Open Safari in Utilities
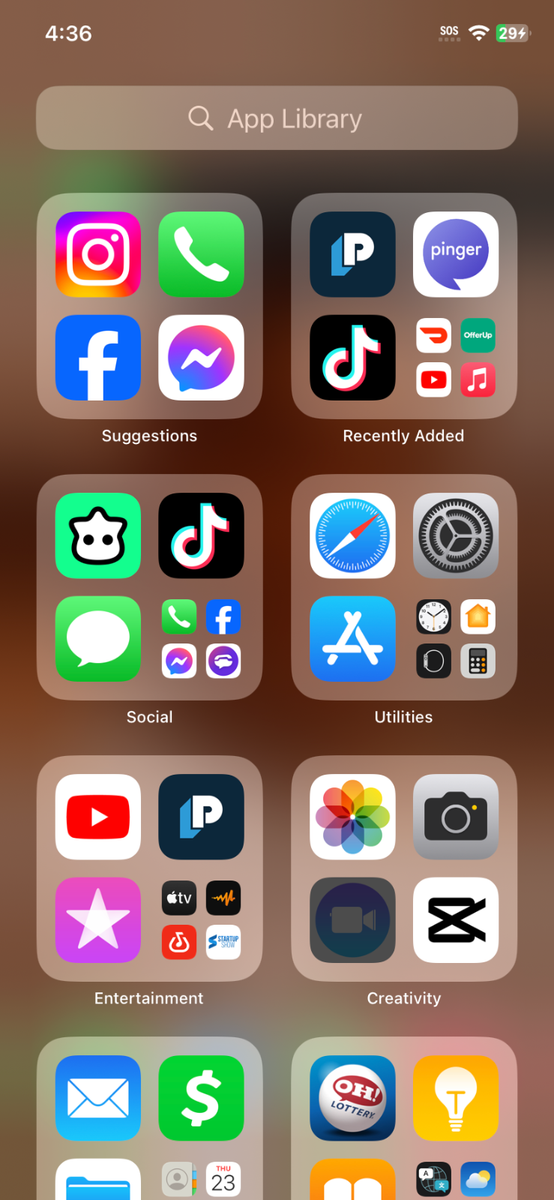This screenshot has width=554, height=1200. click(352, 535)
